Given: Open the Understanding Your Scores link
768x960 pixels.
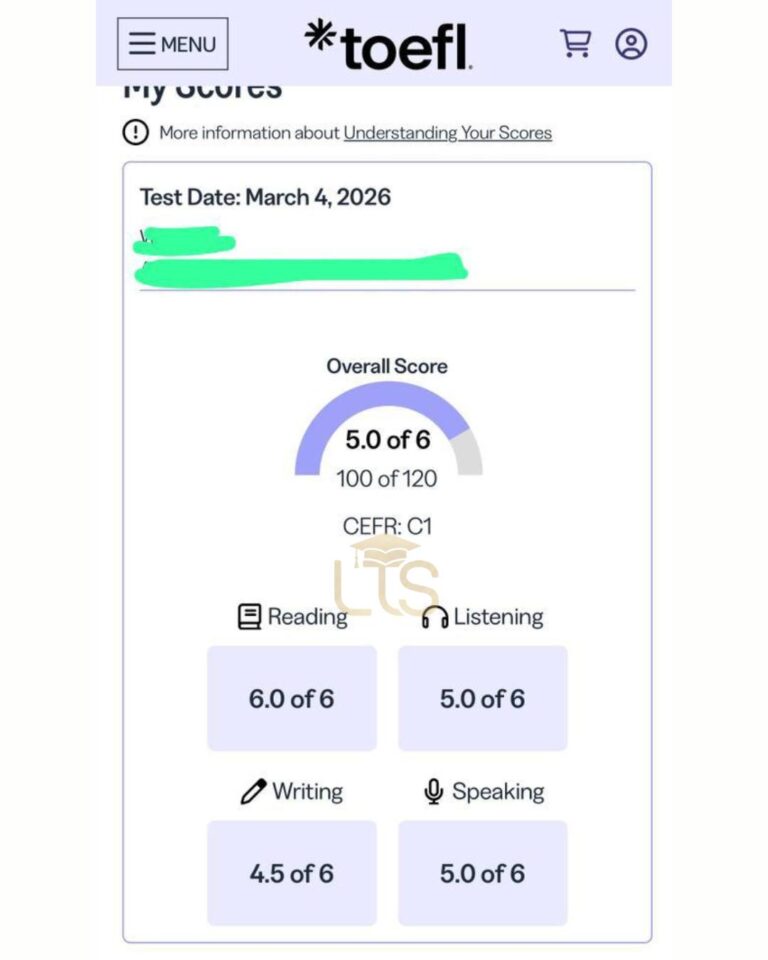Looking at the screenshot, I should click(x=447, y=133).
